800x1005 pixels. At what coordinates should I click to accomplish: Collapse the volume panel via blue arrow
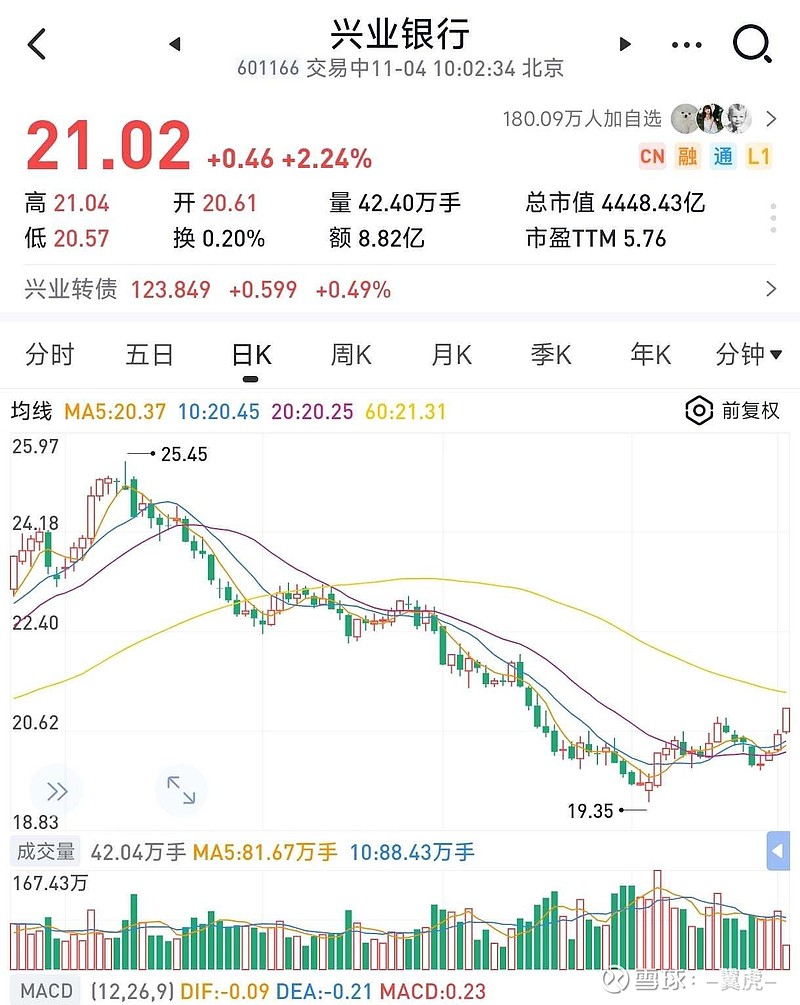click(779, 851)
